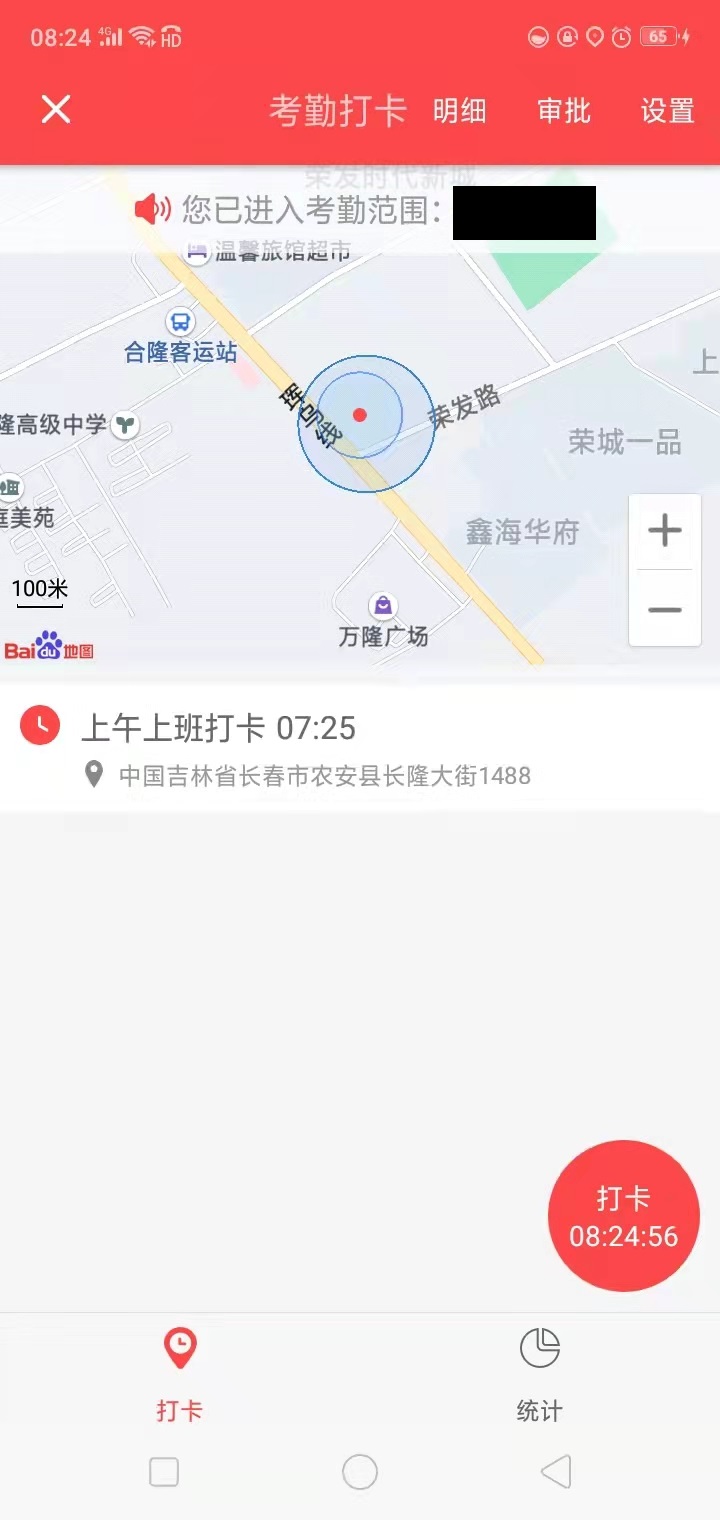The height and width of the screenshot is (1520, 720).
Task: Close the attendance screen with the X
Action: [x=55, y=110]
